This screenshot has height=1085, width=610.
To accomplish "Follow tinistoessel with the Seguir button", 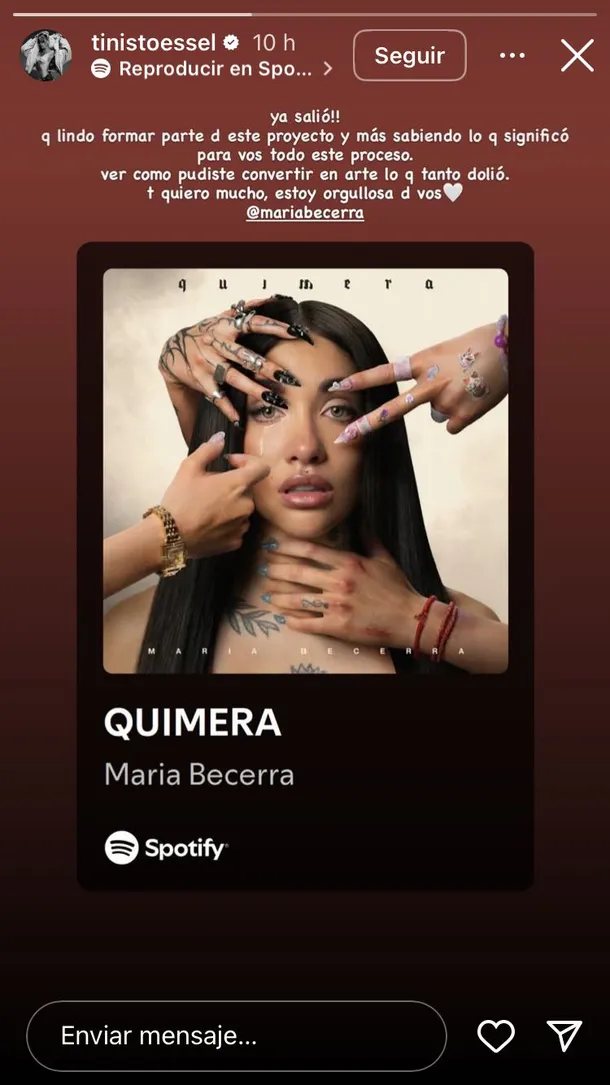I will (x=409, y=55).
